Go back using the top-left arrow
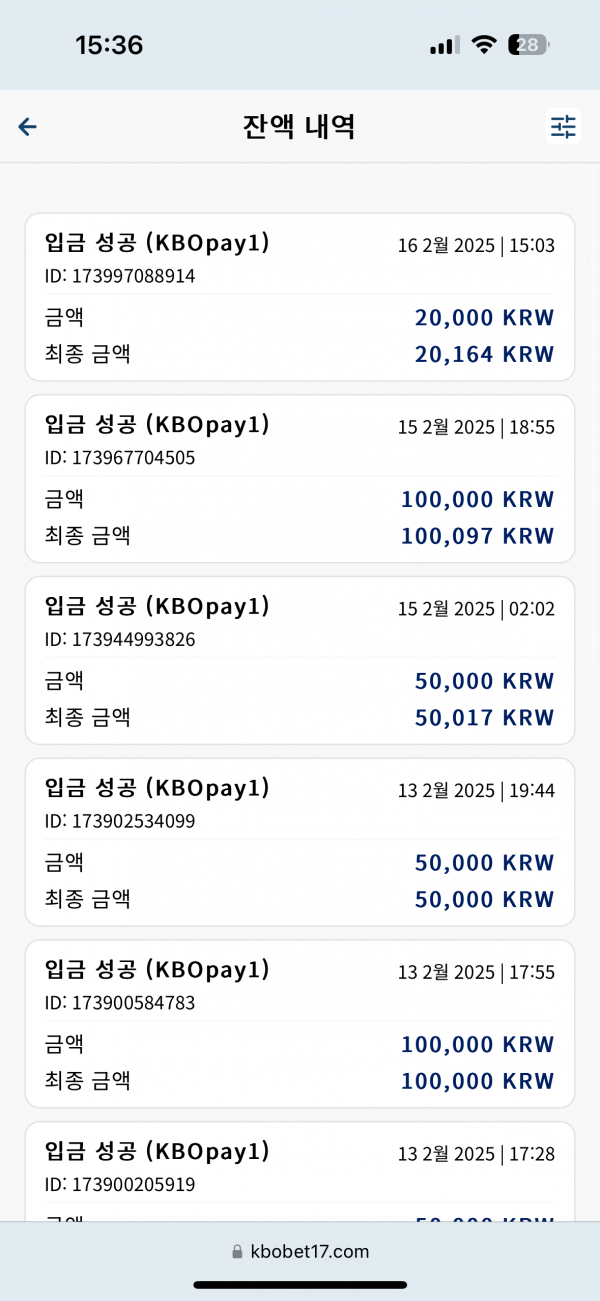The image size is (600, 1301). point(28,127)
